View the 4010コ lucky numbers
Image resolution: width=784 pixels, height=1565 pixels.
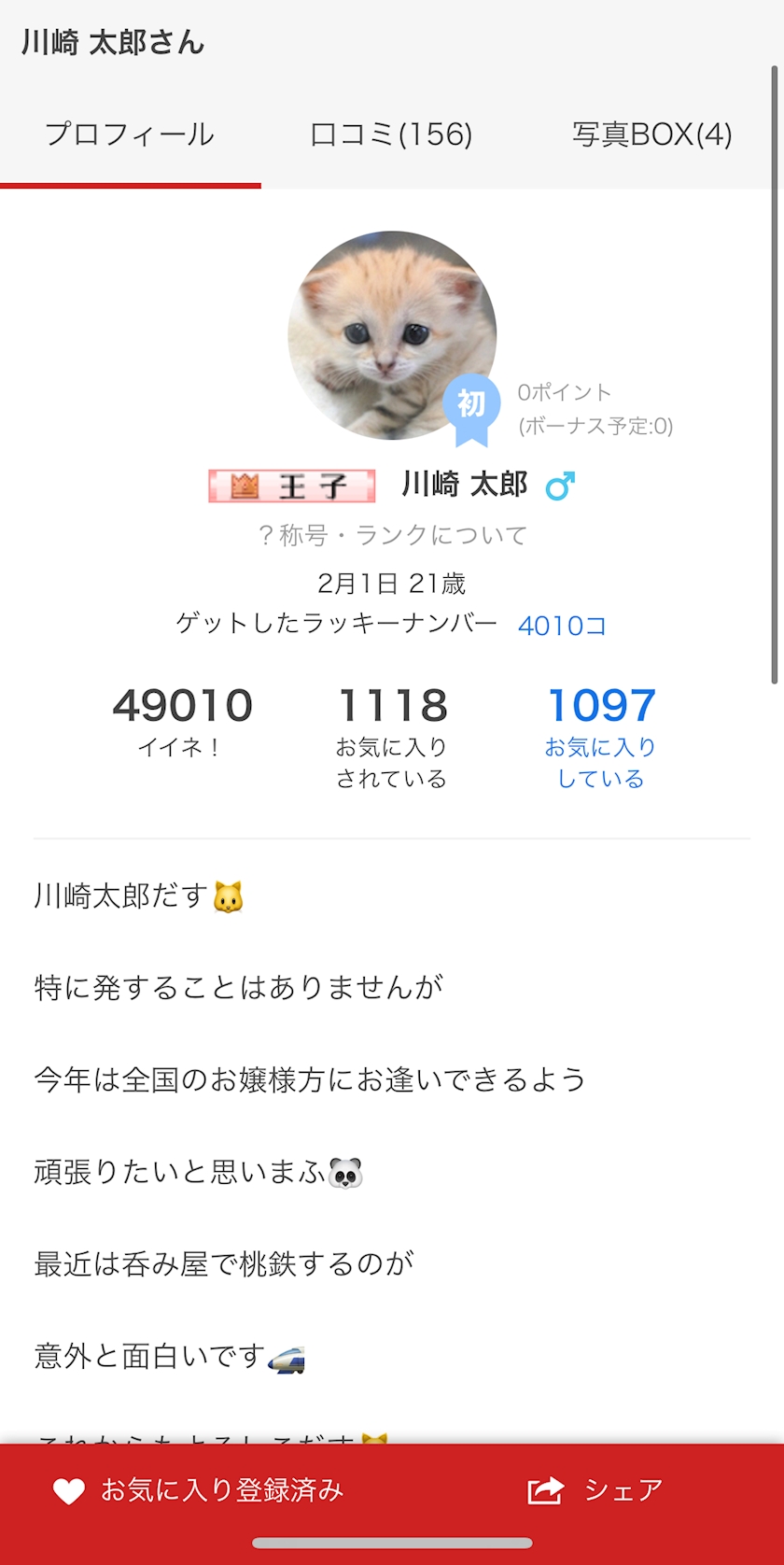tap(562, 626)
